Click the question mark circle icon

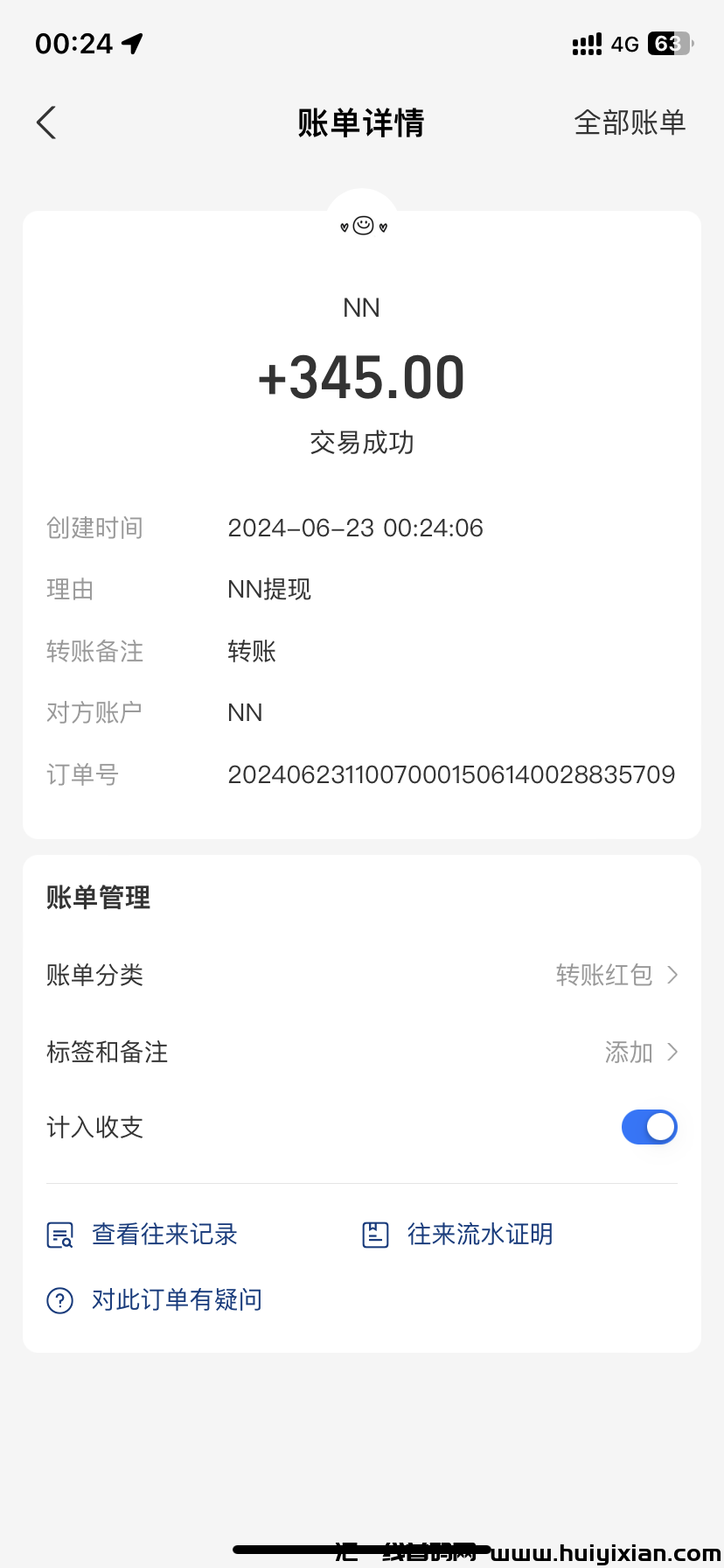coord(59,1300)
